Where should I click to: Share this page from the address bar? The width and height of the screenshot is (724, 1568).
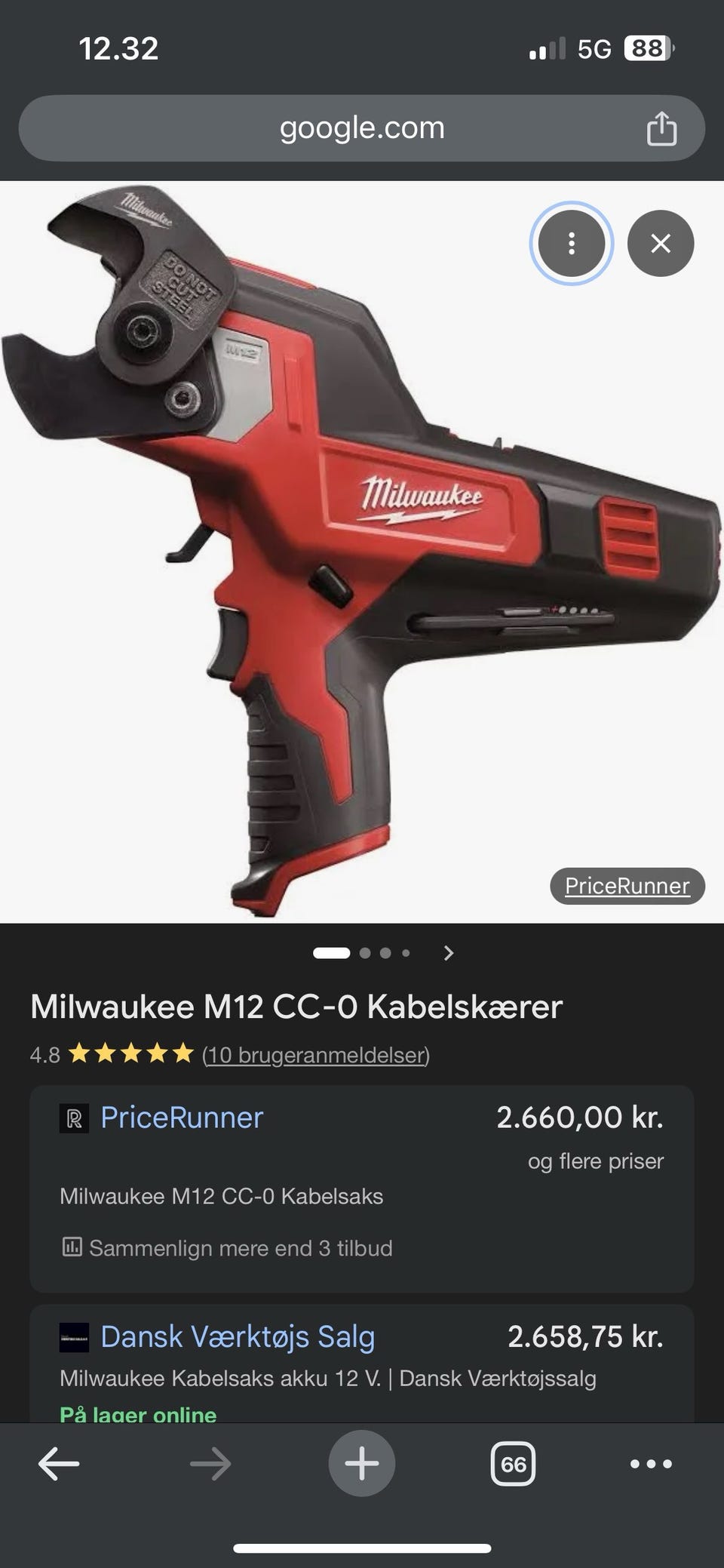[661, 128]
